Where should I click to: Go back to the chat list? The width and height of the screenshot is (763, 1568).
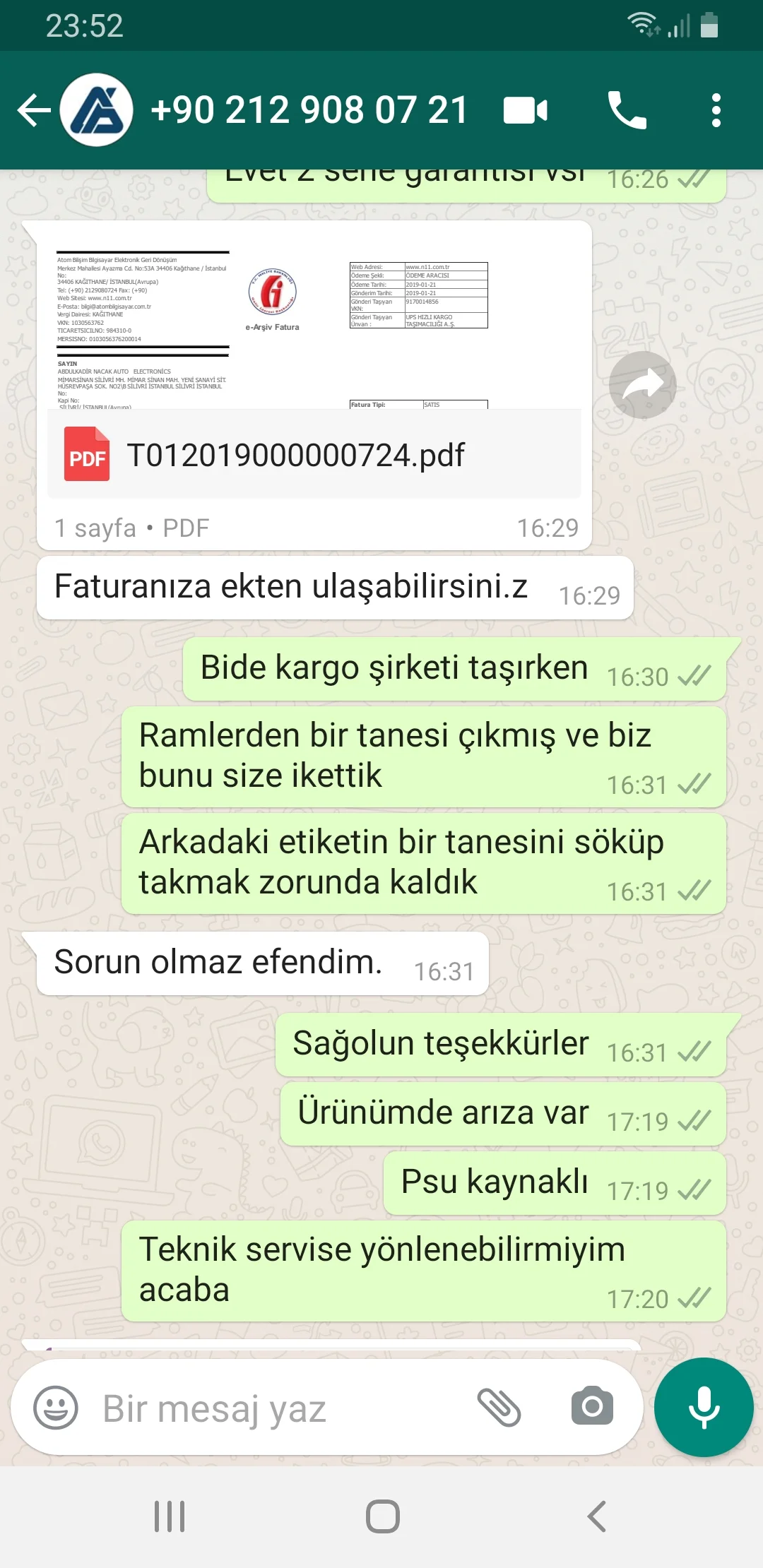click(x=33, y=110)
